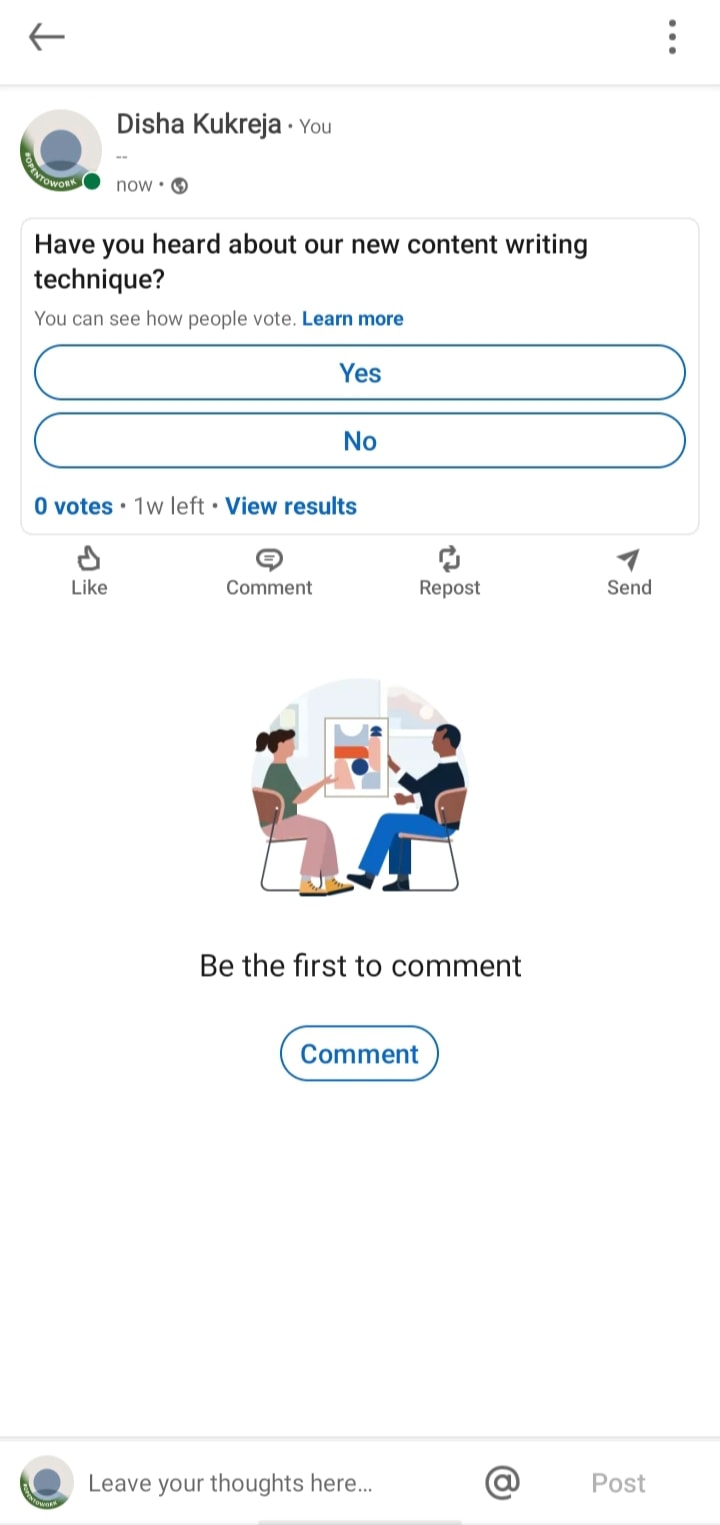
Task: Open Disha Kukreja's profile by name
Action: 199,124
